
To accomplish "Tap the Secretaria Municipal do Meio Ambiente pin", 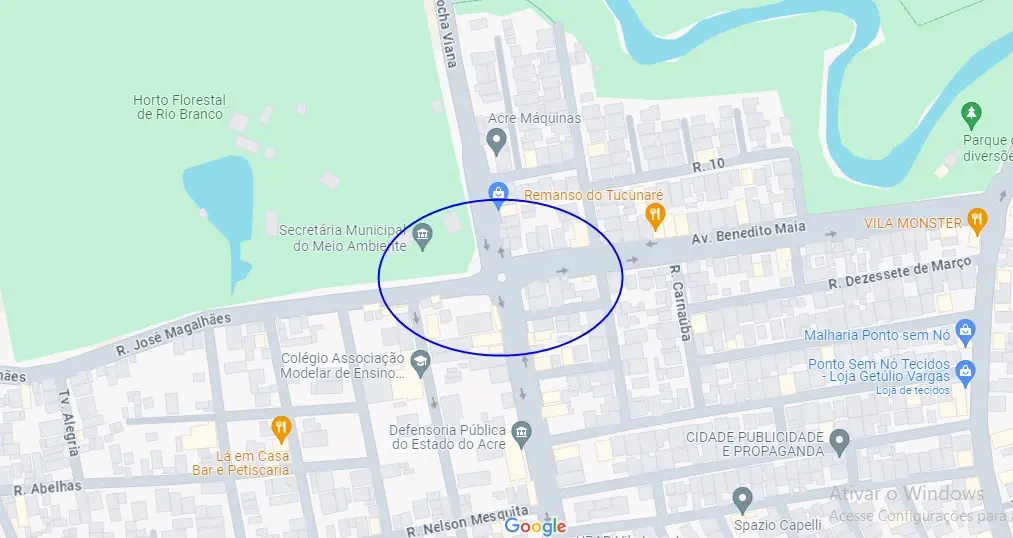I will pyautogui.click(x=422, y=237).
